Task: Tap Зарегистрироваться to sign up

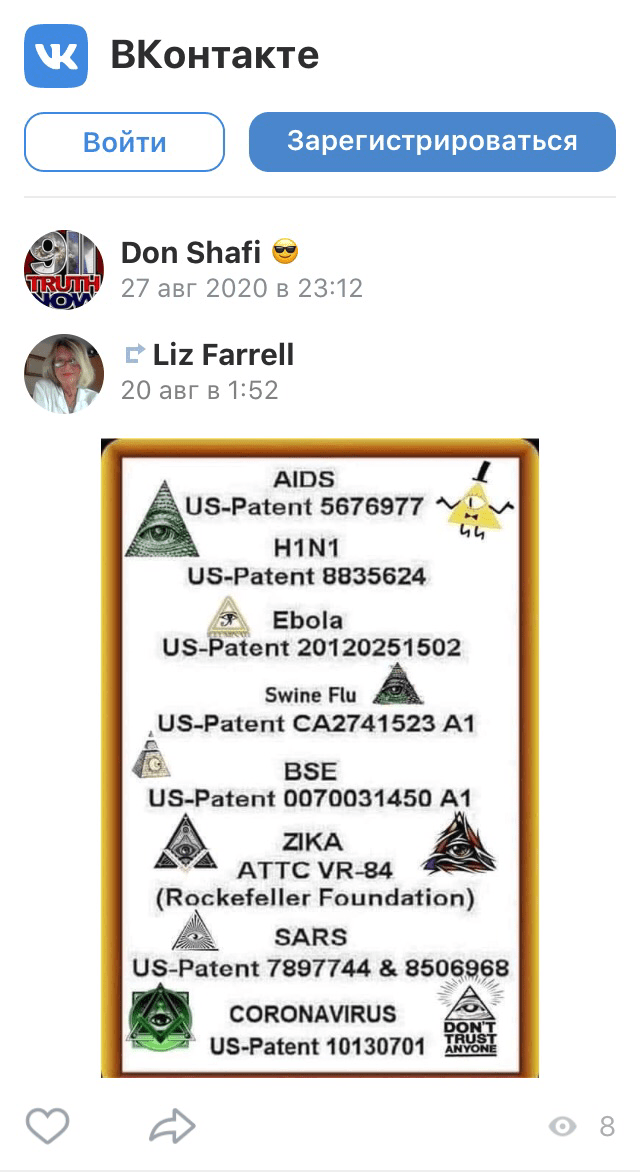Action: (432, 142)
